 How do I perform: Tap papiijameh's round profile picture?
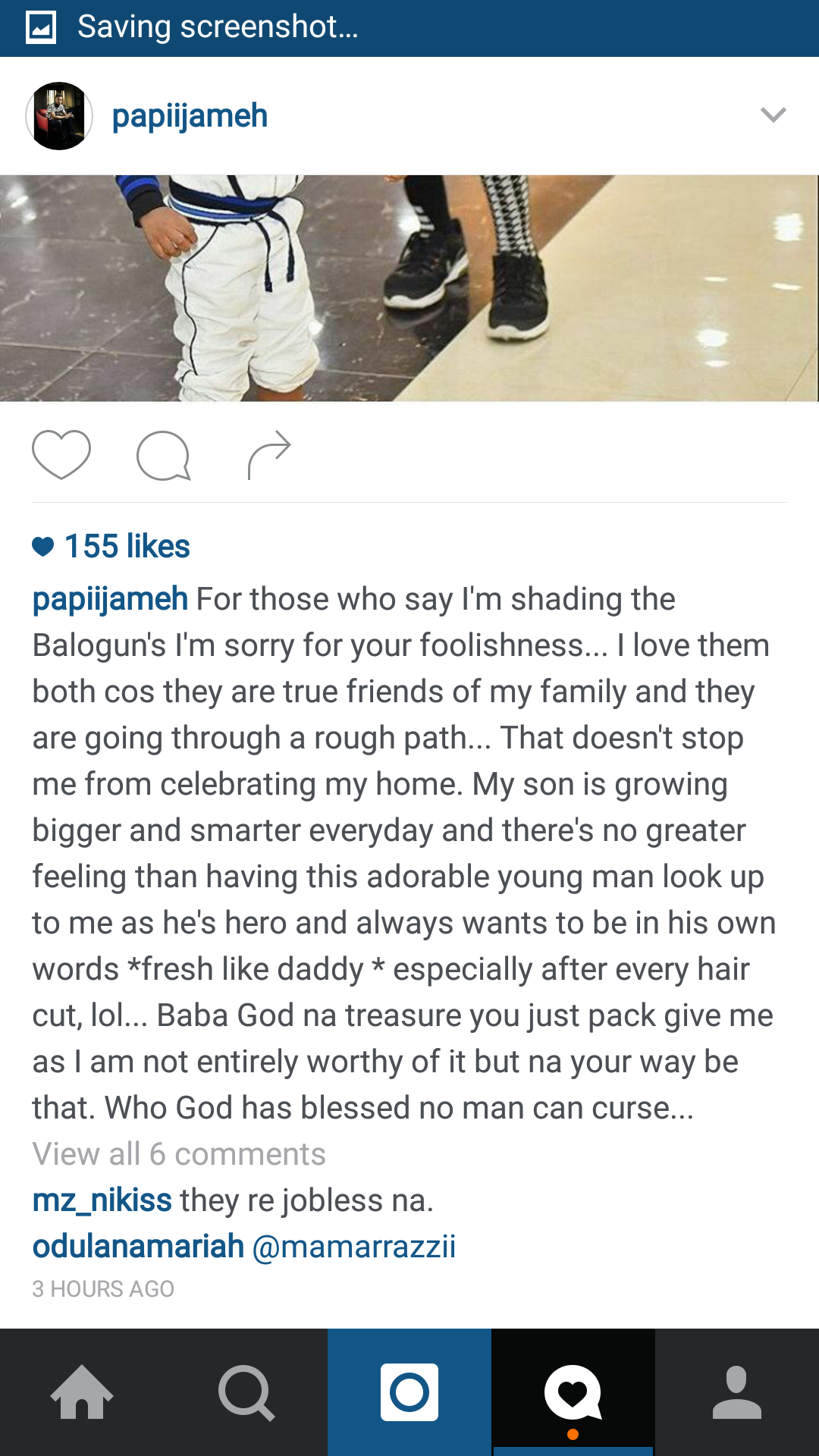coord(59,116)
